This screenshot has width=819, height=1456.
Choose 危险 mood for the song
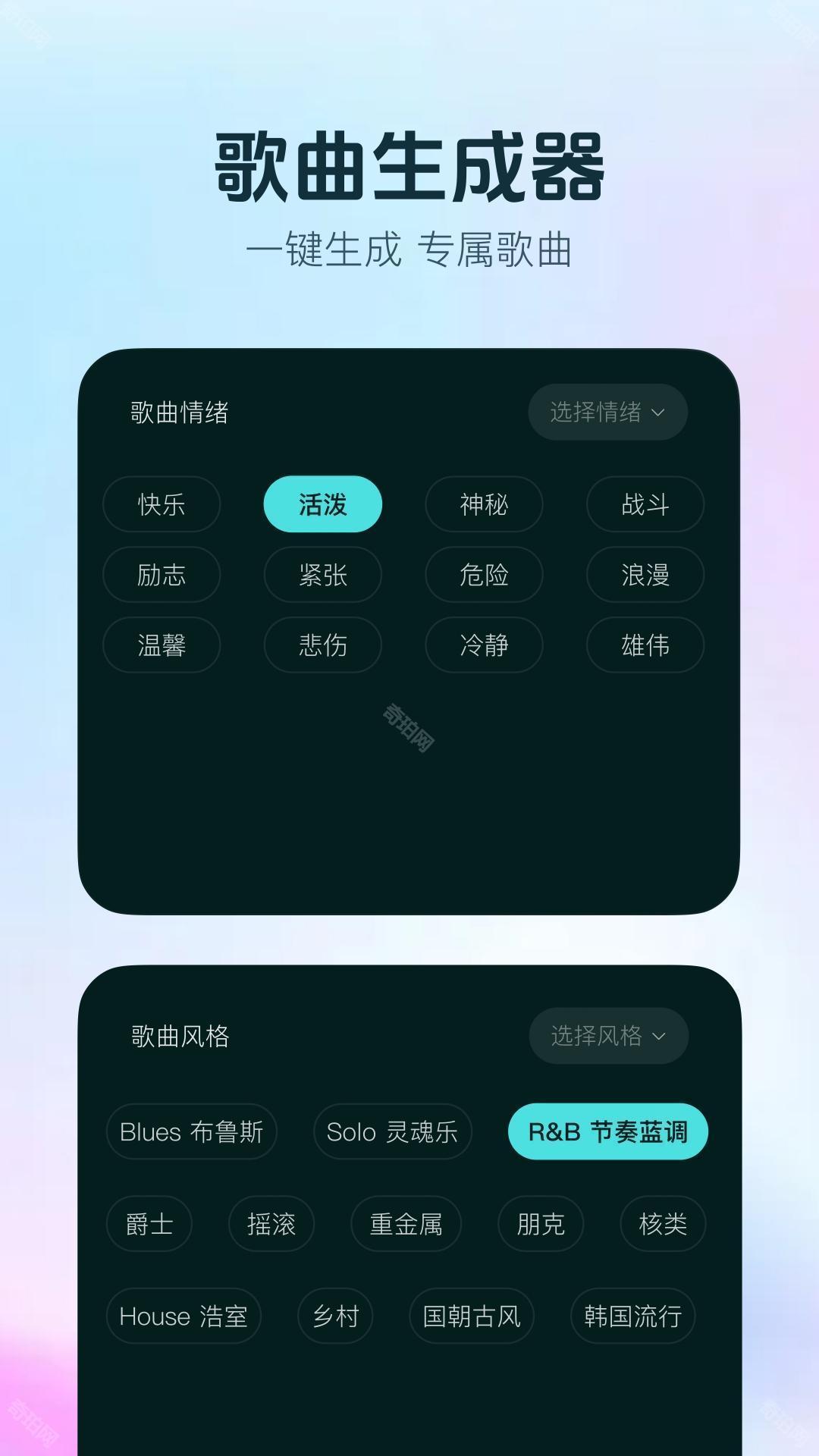coord(484,575)
